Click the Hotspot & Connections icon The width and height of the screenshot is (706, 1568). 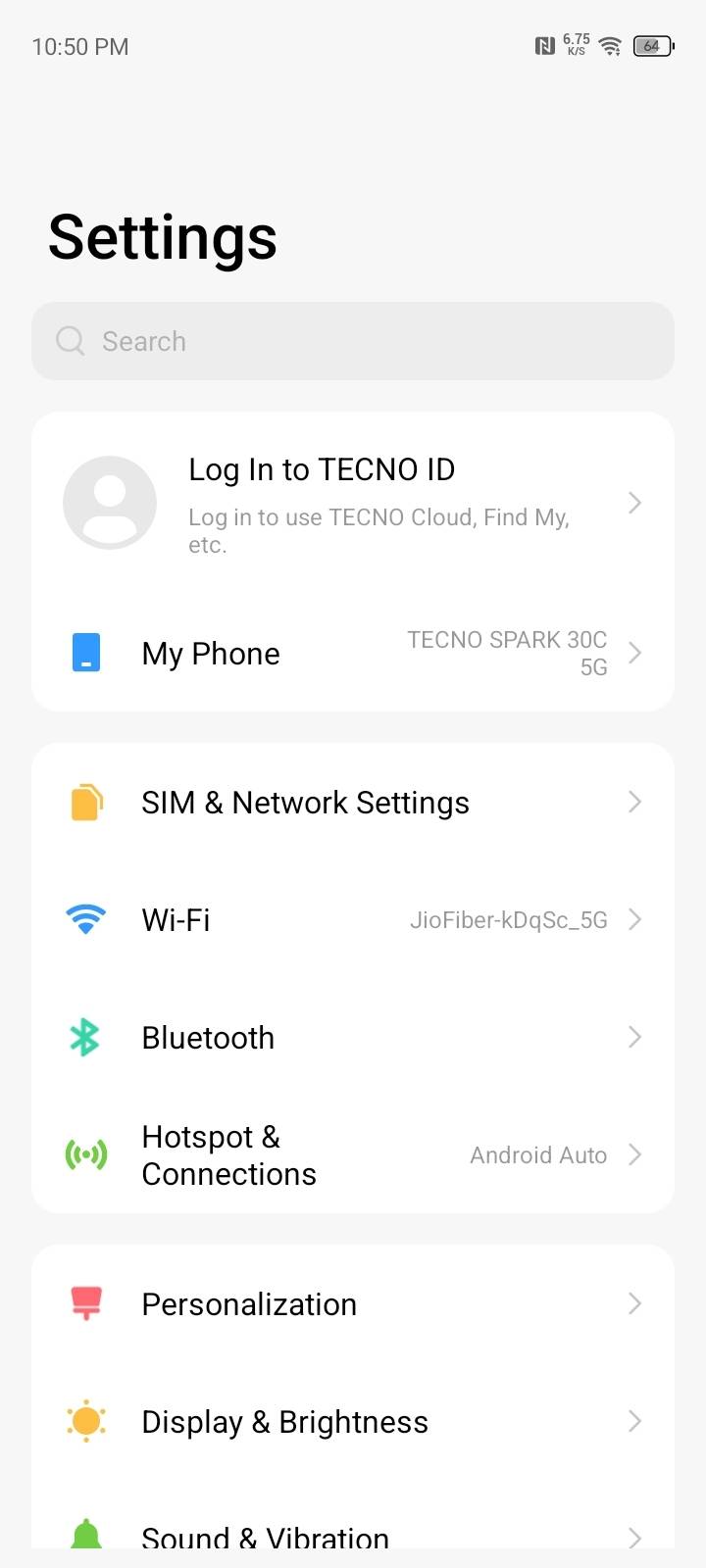(86, 1154)
